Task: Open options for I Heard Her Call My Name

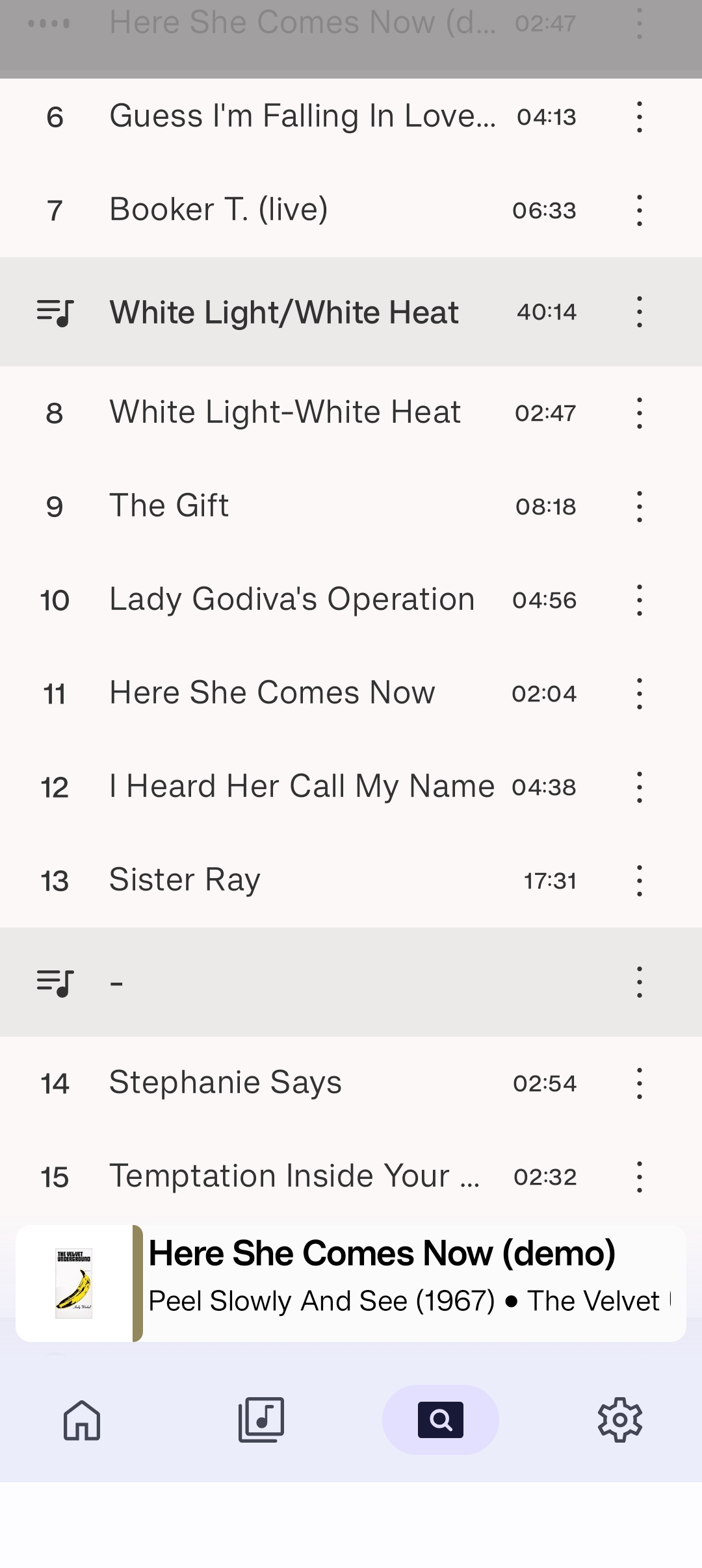Action: pyautogui.click(x=640, y=787)
